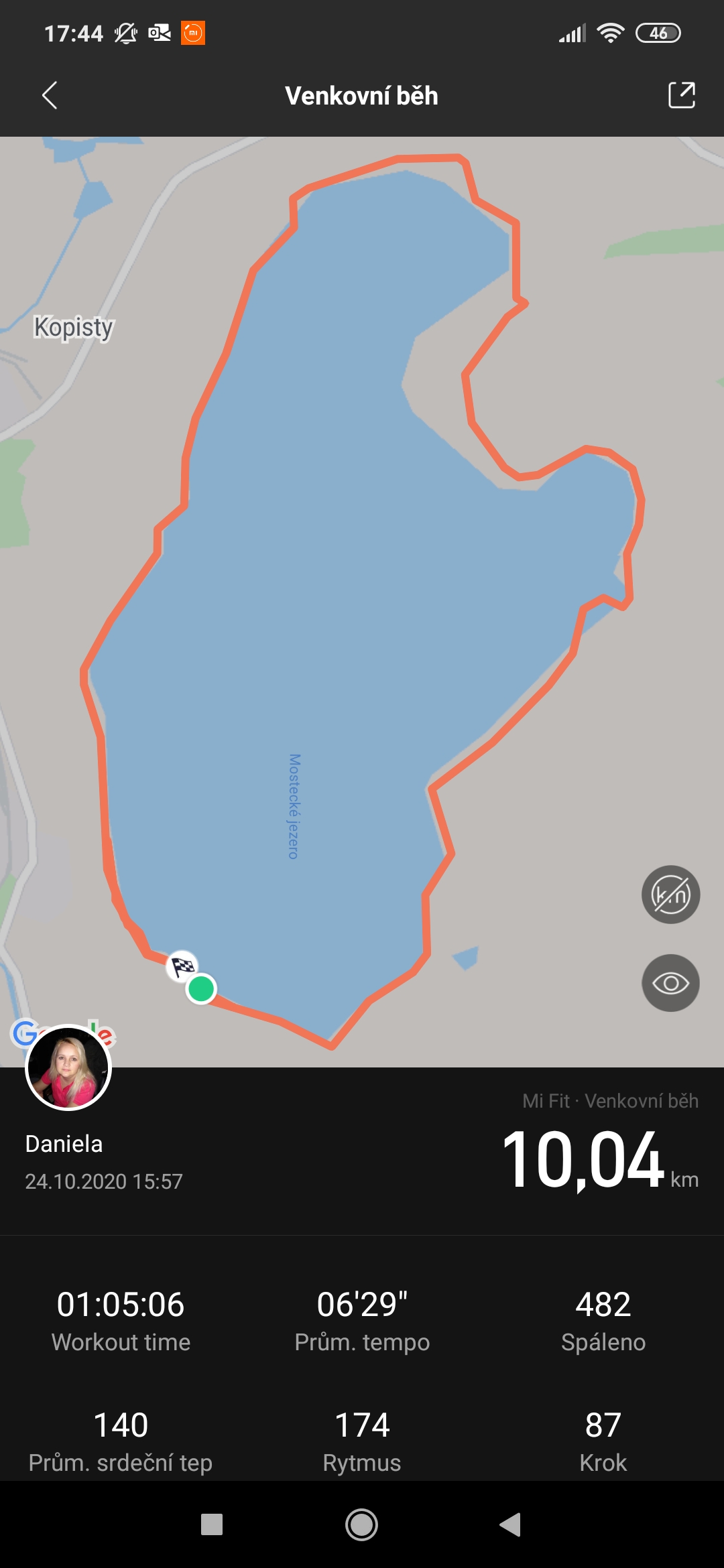Share this outdoor run
The height and width of the screenshot is (1568, 724).
click(x=682, y=95)
